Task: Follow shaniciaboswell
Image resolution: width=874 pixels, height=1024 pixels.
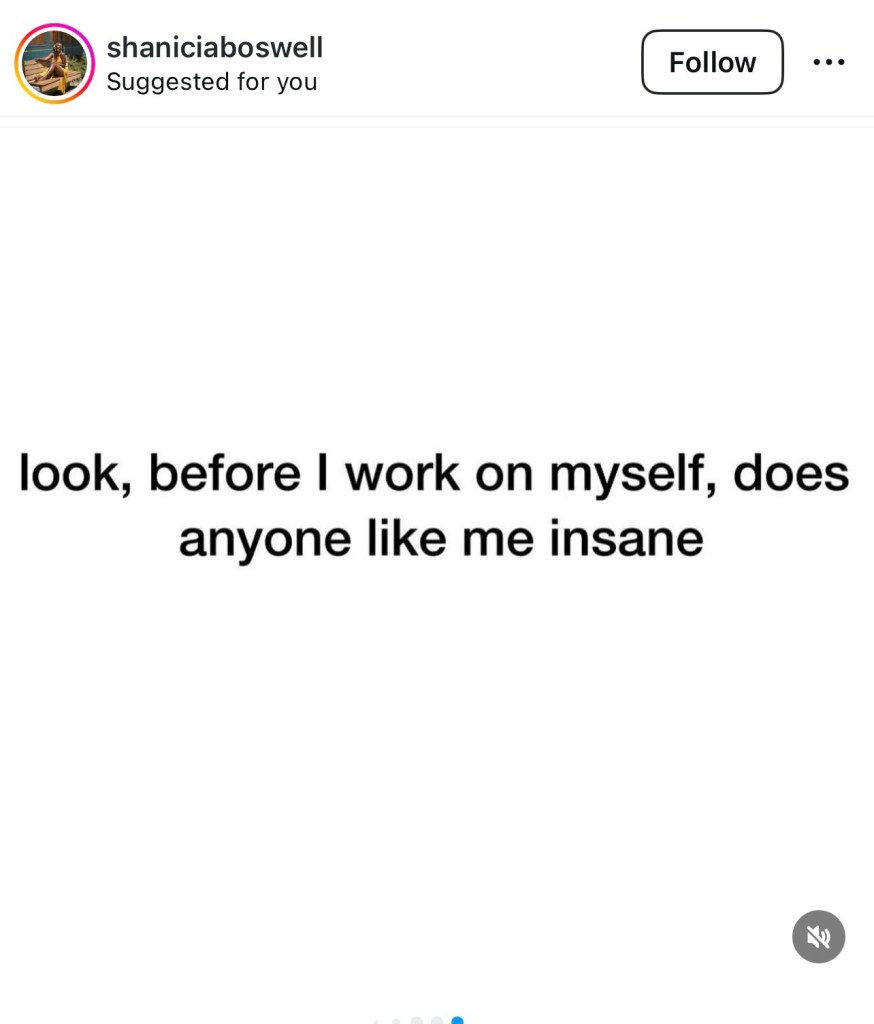Action: pos(712,62)
